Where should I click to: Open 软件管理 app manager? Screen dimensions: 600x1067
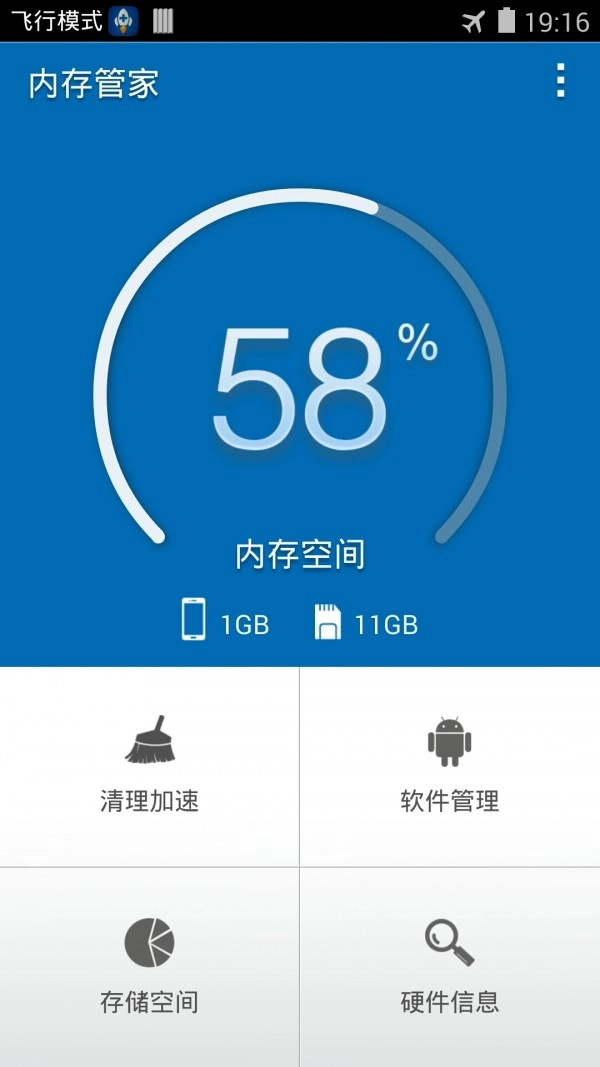point(449,766)
